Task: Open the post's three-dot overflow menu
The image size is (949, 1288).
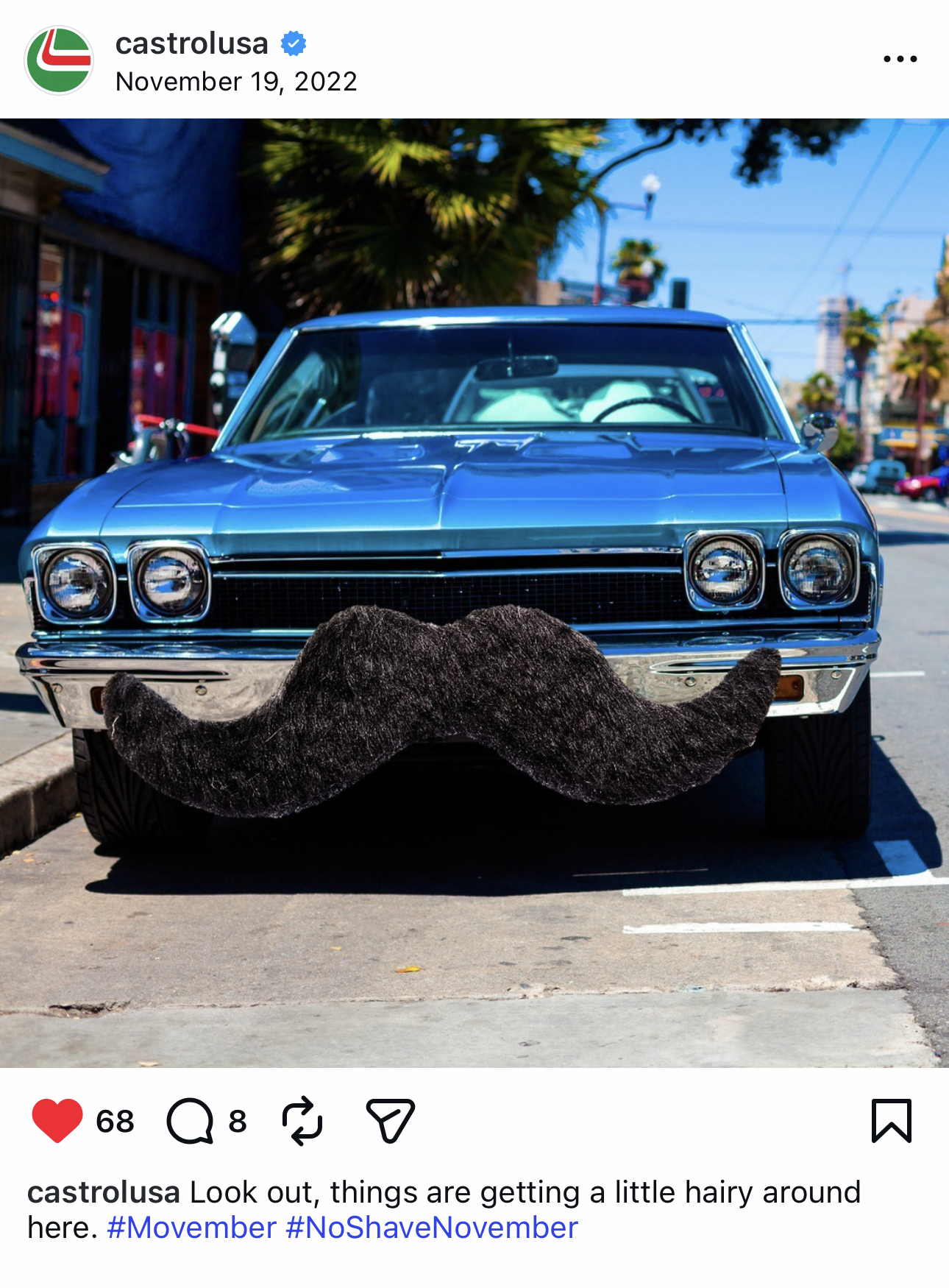Action: coord(900,59)
